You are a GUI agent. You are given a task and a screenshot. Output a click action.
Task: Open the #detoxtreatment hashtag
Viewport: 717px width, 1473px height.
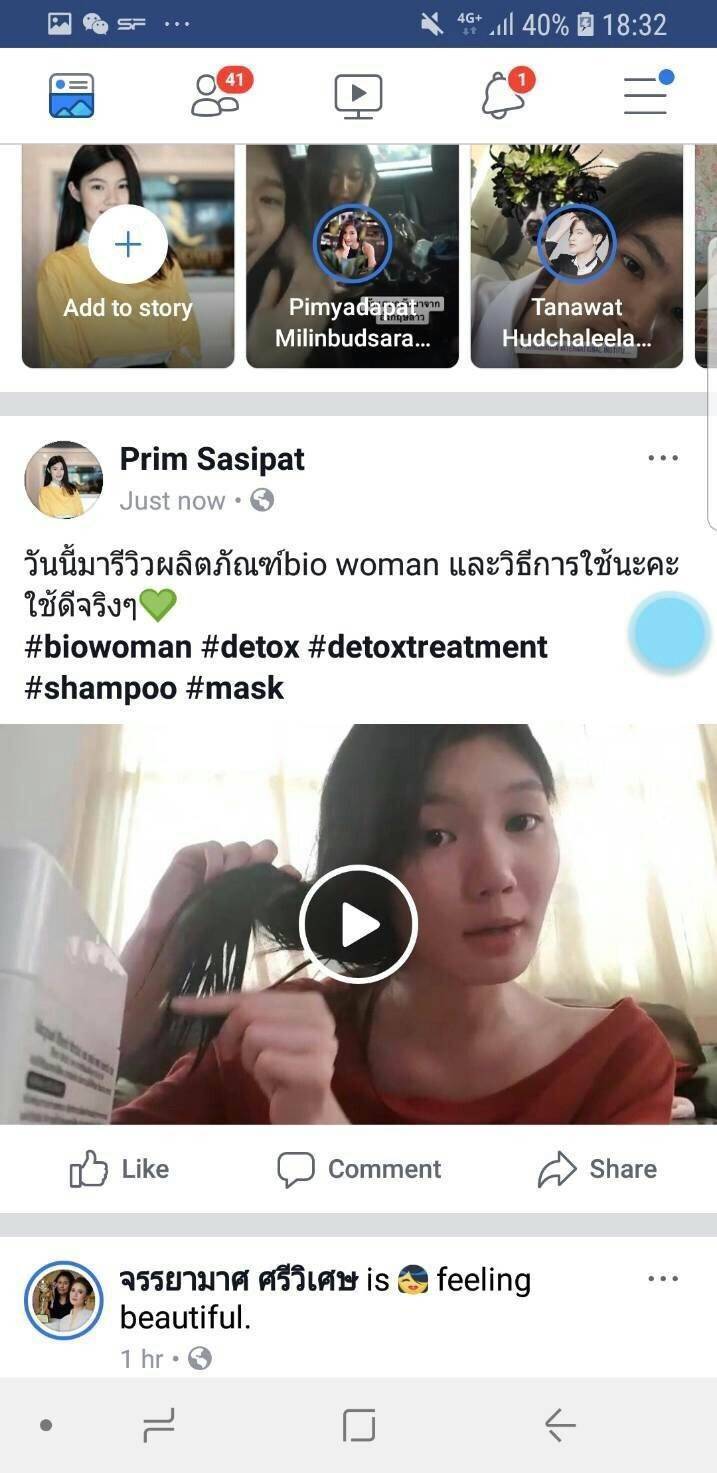pyautogui.click(x=428, y=647)
